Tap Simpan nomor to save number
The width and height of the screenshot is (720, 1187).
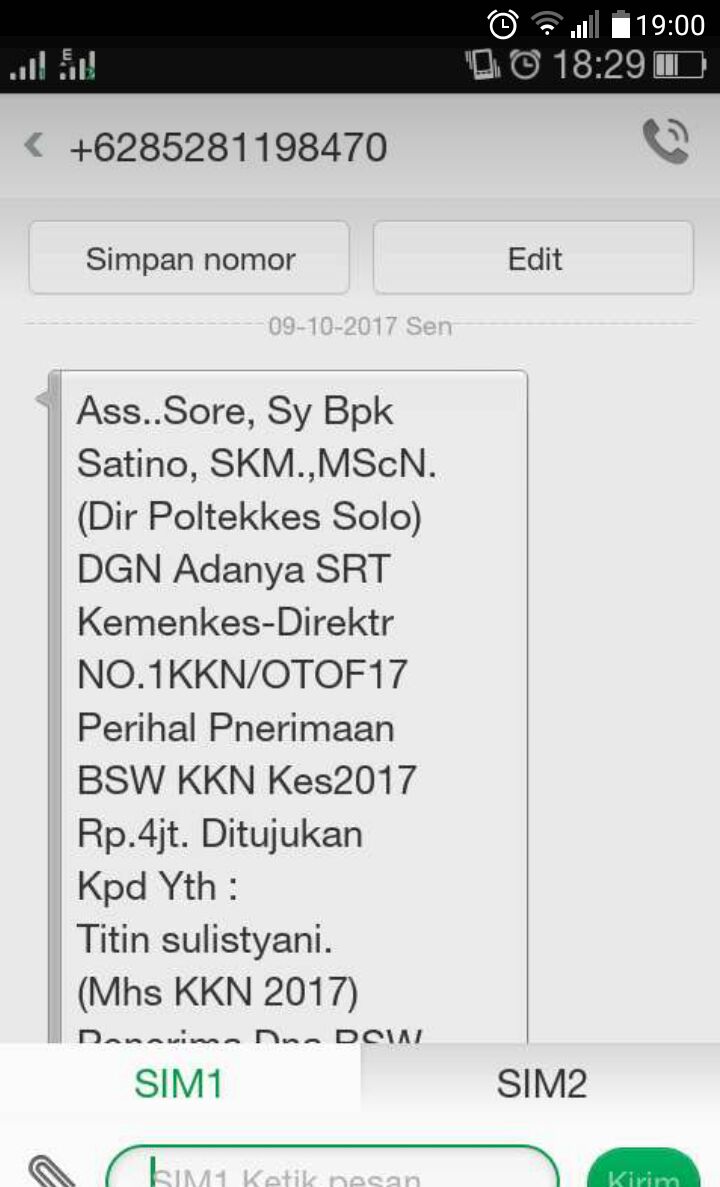[190, 259]
